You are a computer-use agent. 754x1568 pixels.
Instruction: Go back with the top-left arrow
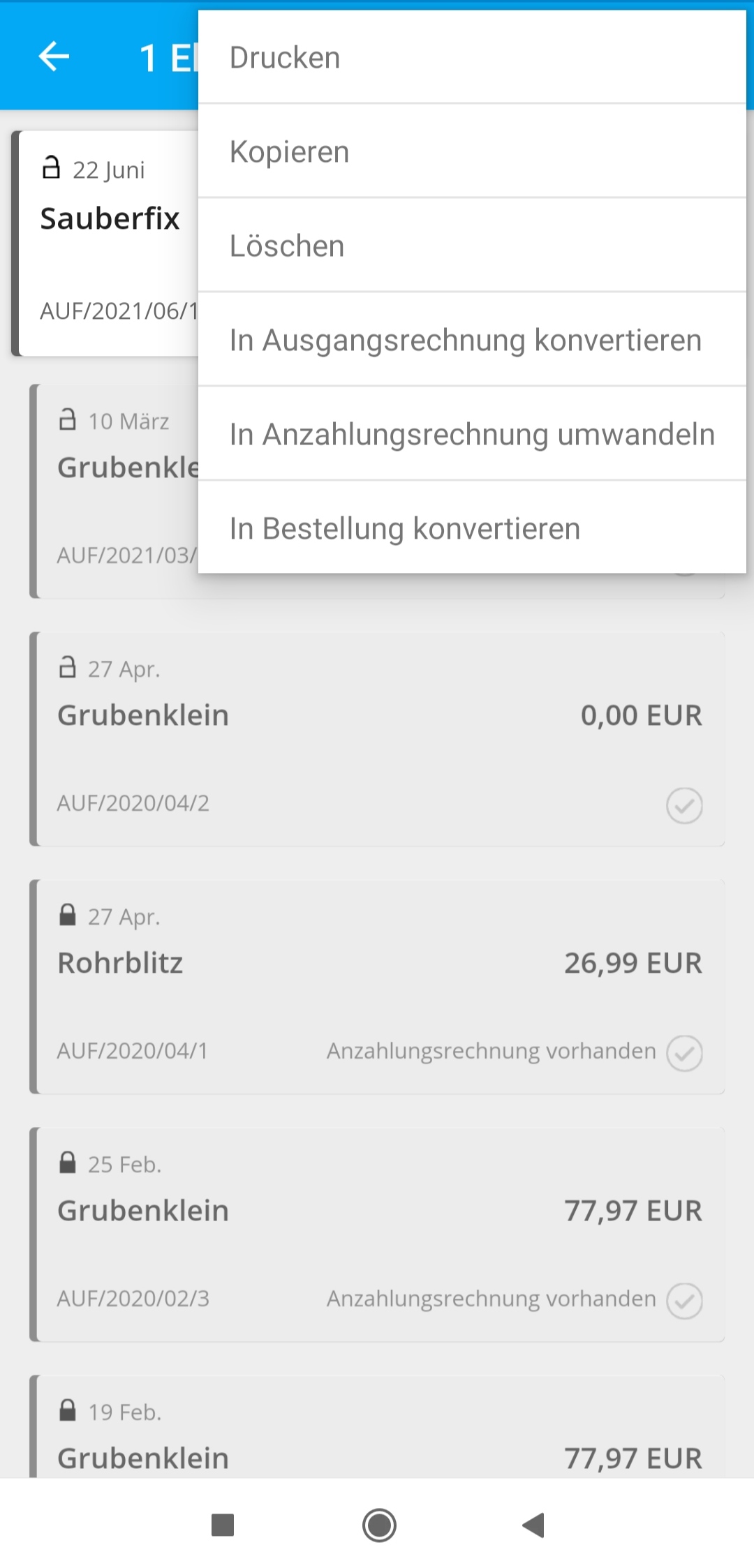pyautogui.click(x=54, y=57)
